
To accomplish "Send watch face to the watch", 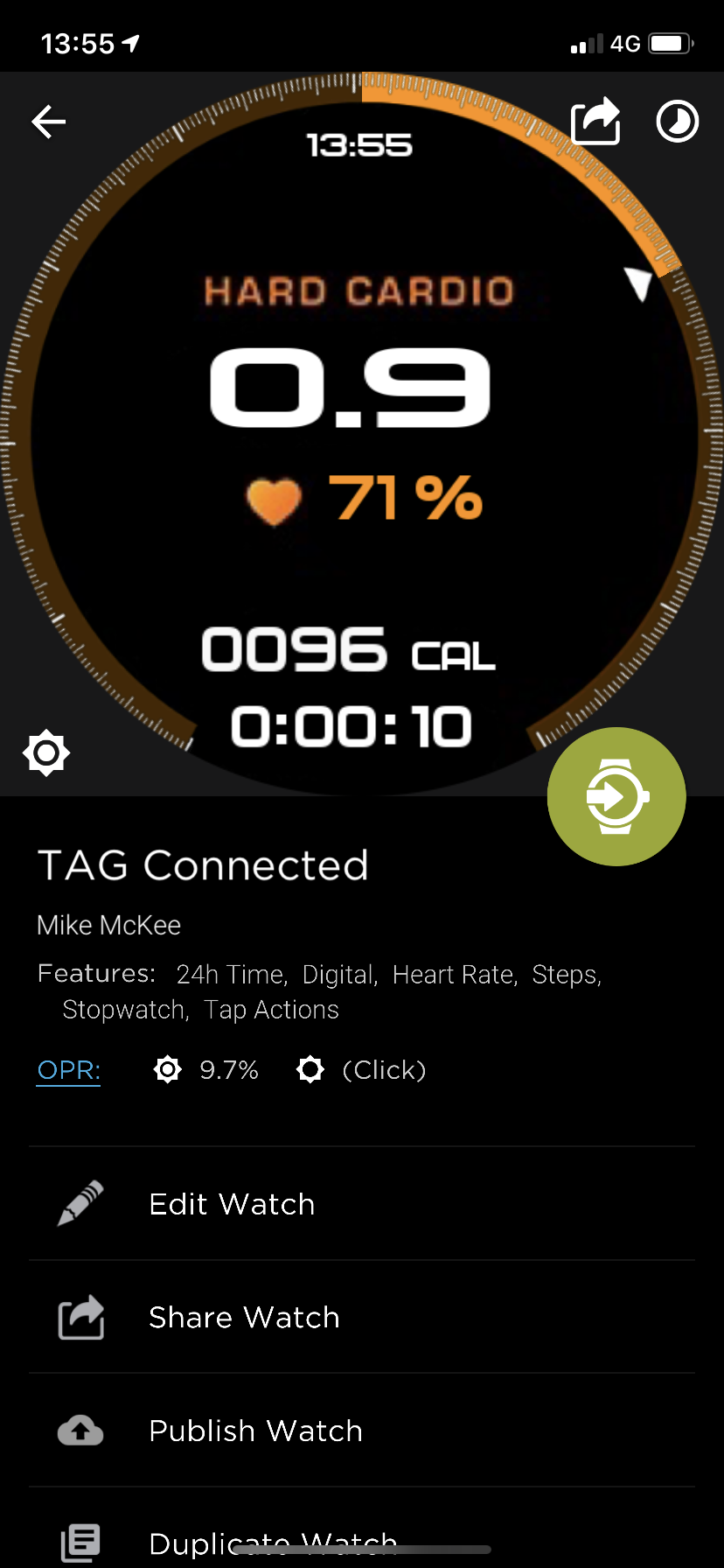I will point(616,796).
